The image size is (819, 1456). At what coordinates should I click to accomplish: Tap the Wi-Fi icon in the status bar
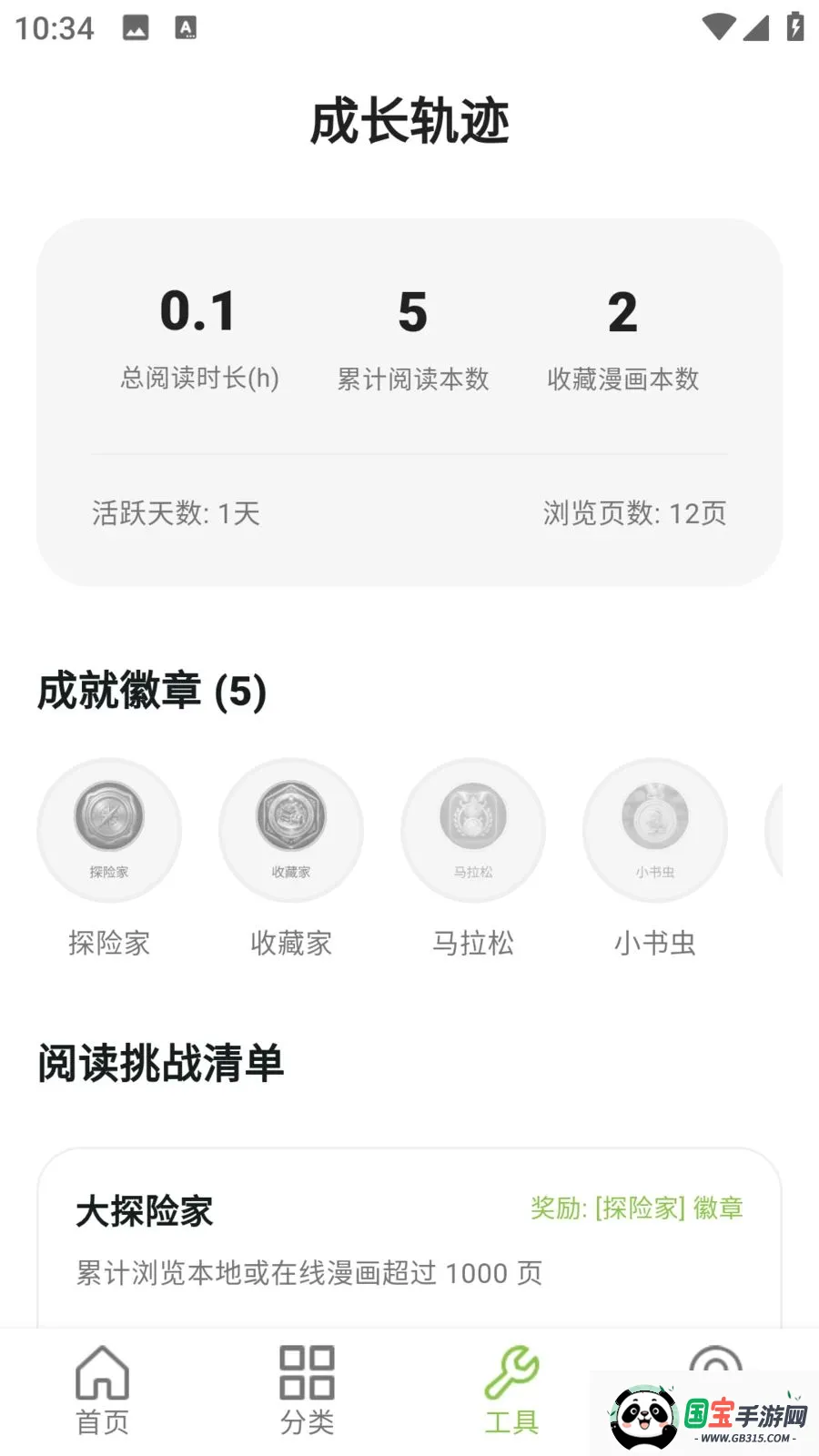[718, 27]
